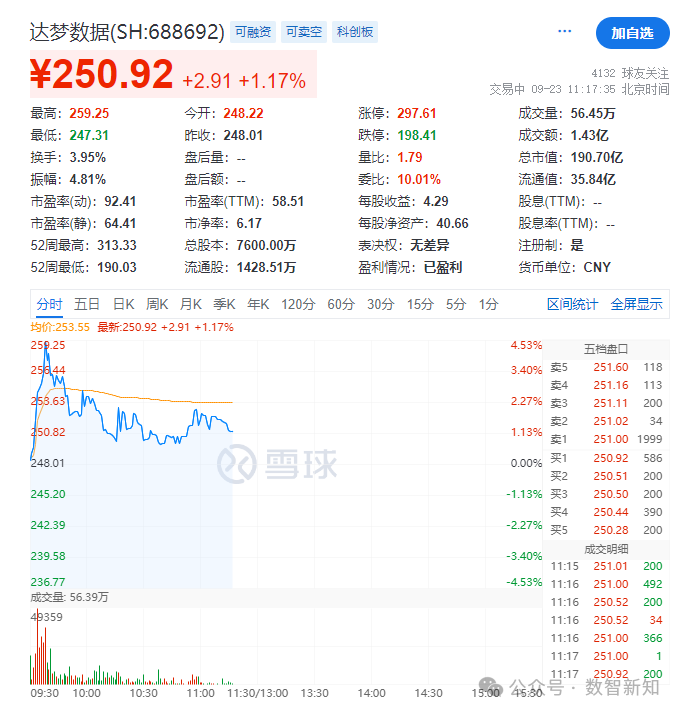The width and height of the screenshot is (681, 714).
Task: Select the 可卖空 tag
Action: (304, 32)
